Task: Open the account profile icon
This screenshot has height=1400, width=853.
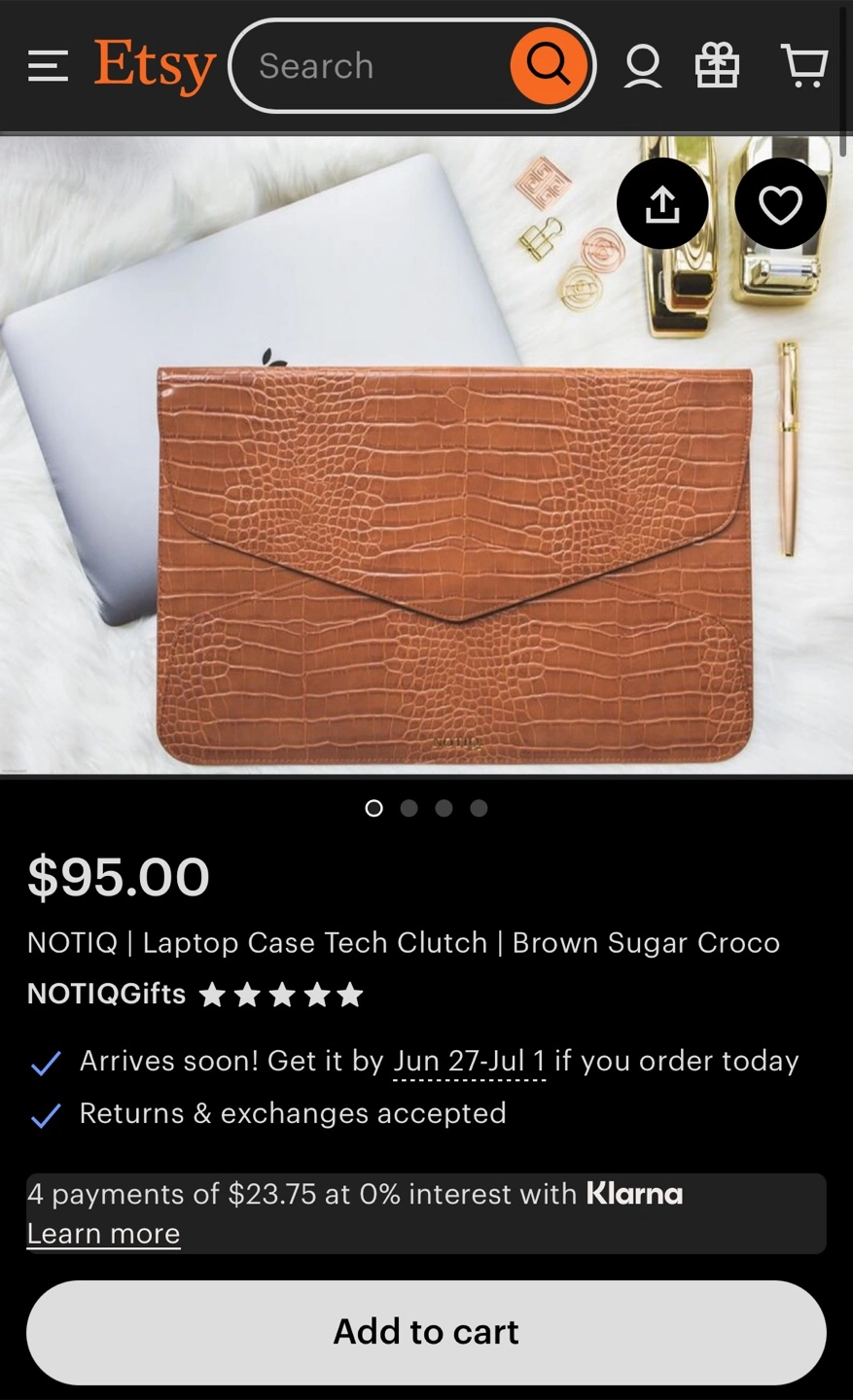Action: point(643,66)
